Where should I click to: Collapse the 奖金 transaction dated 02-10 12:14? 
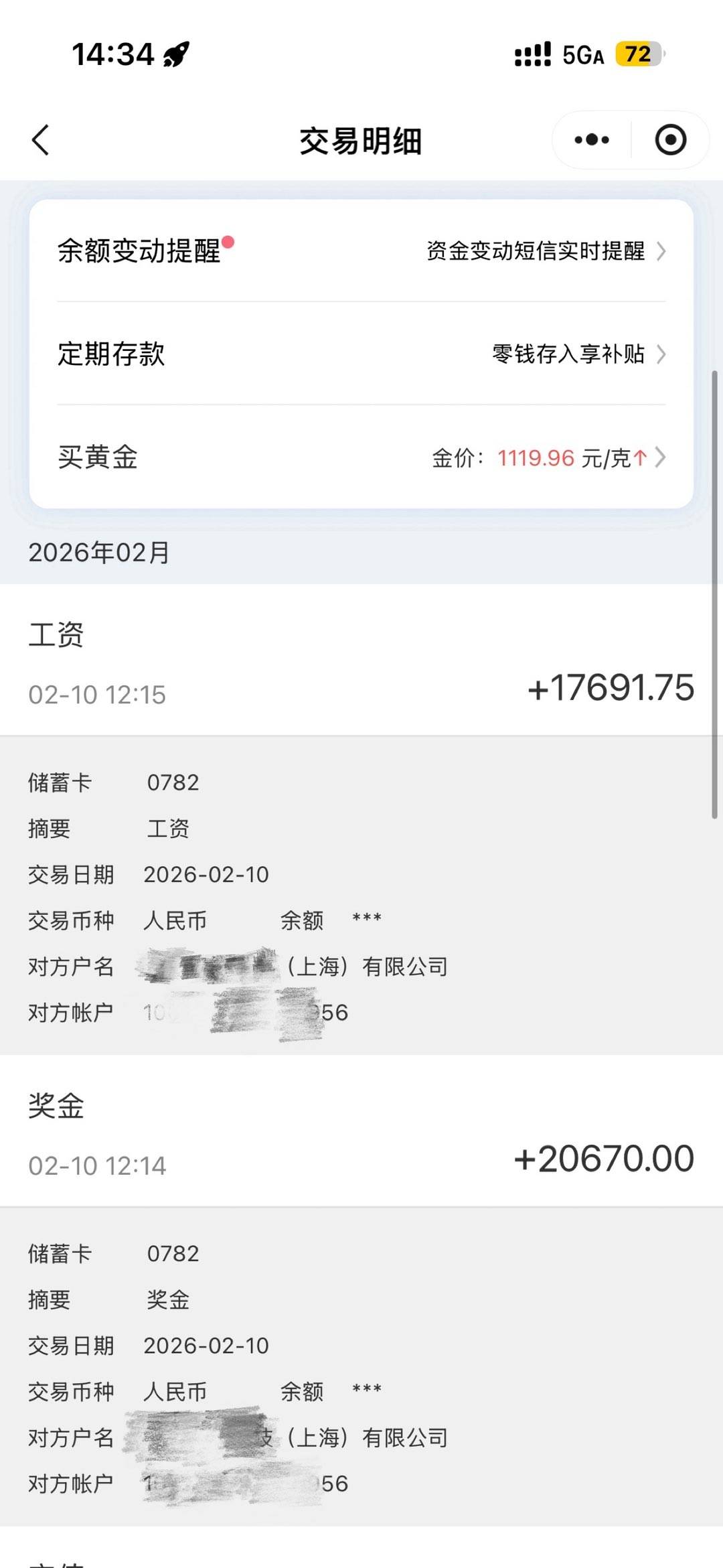[361, 1132]
